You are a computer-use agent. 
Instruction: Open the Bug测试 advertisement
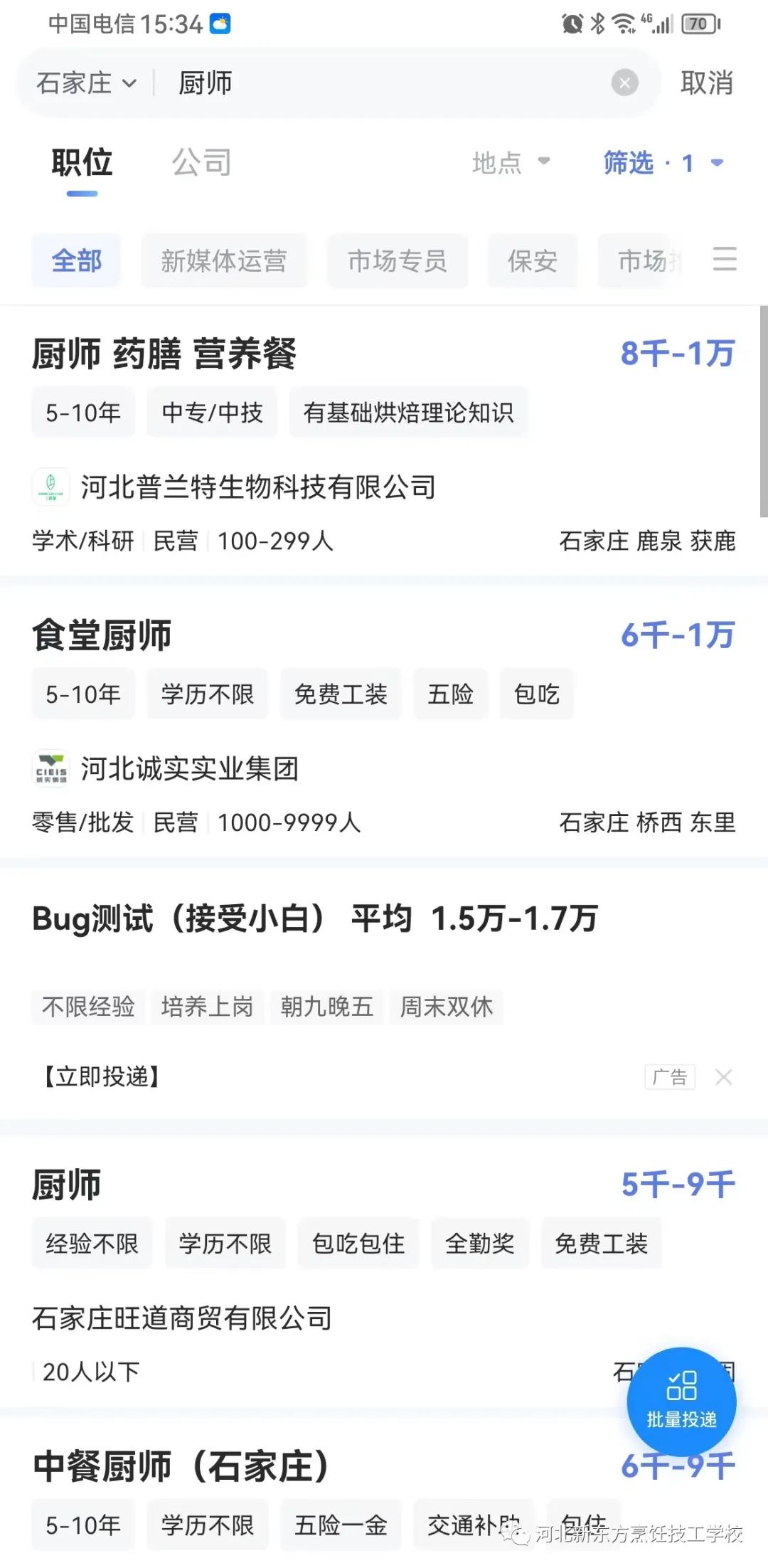click(x=314, y=918)
